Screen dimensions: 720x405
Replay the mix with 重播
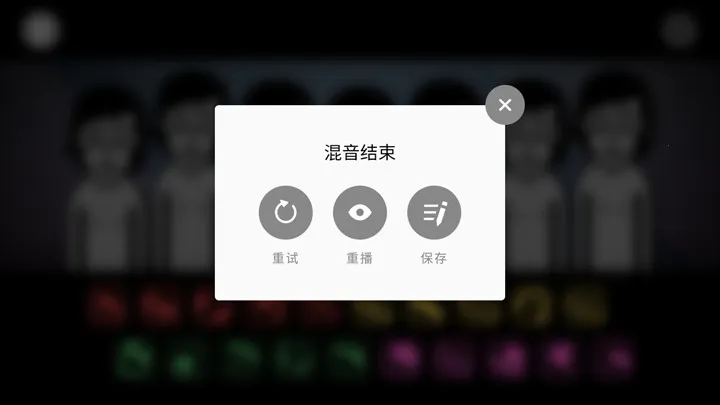pos(359,212)
